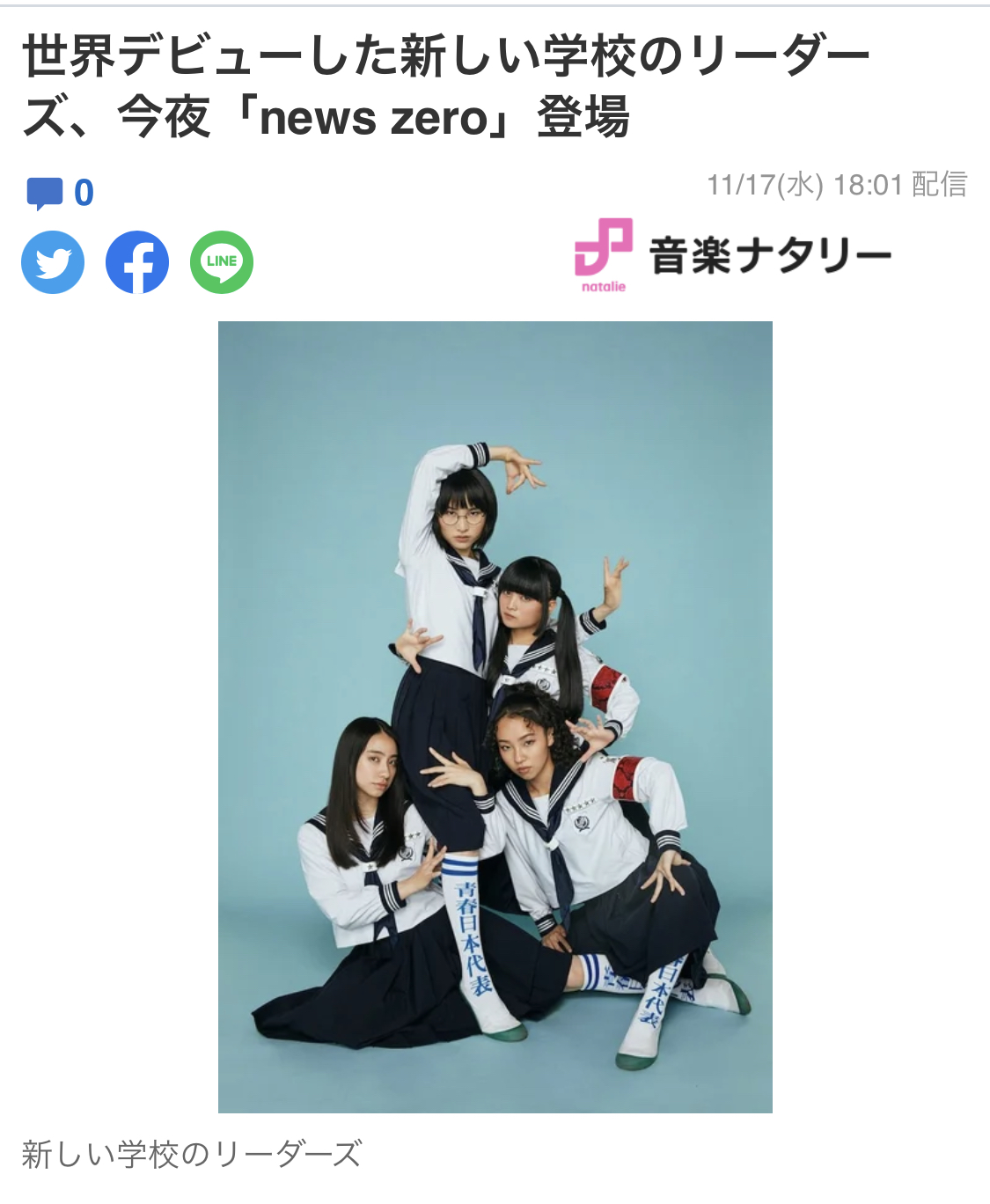Share the article via LINE

222,262
